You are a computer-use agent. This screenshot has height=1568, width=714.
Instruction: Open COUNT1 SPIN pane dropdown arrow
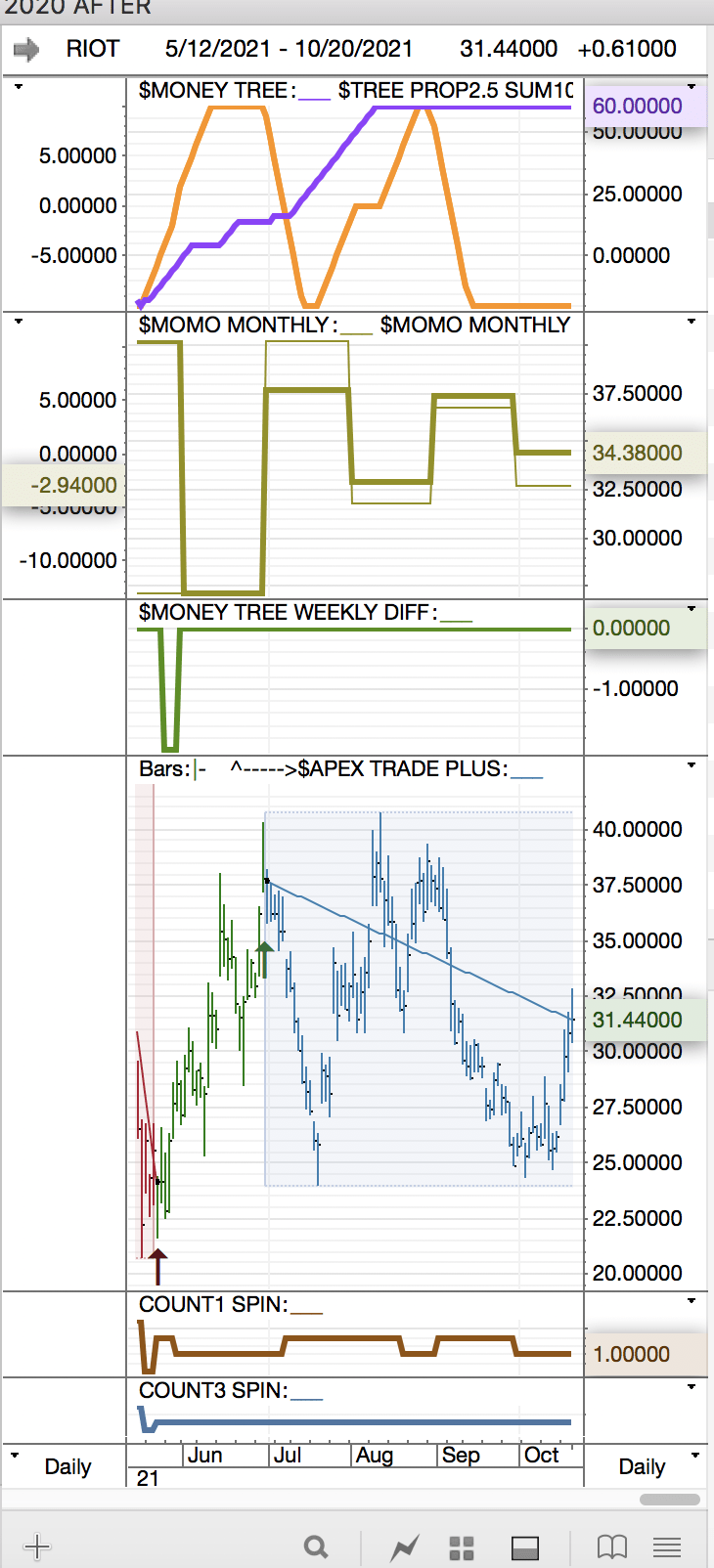click(x=692, y=1301)
